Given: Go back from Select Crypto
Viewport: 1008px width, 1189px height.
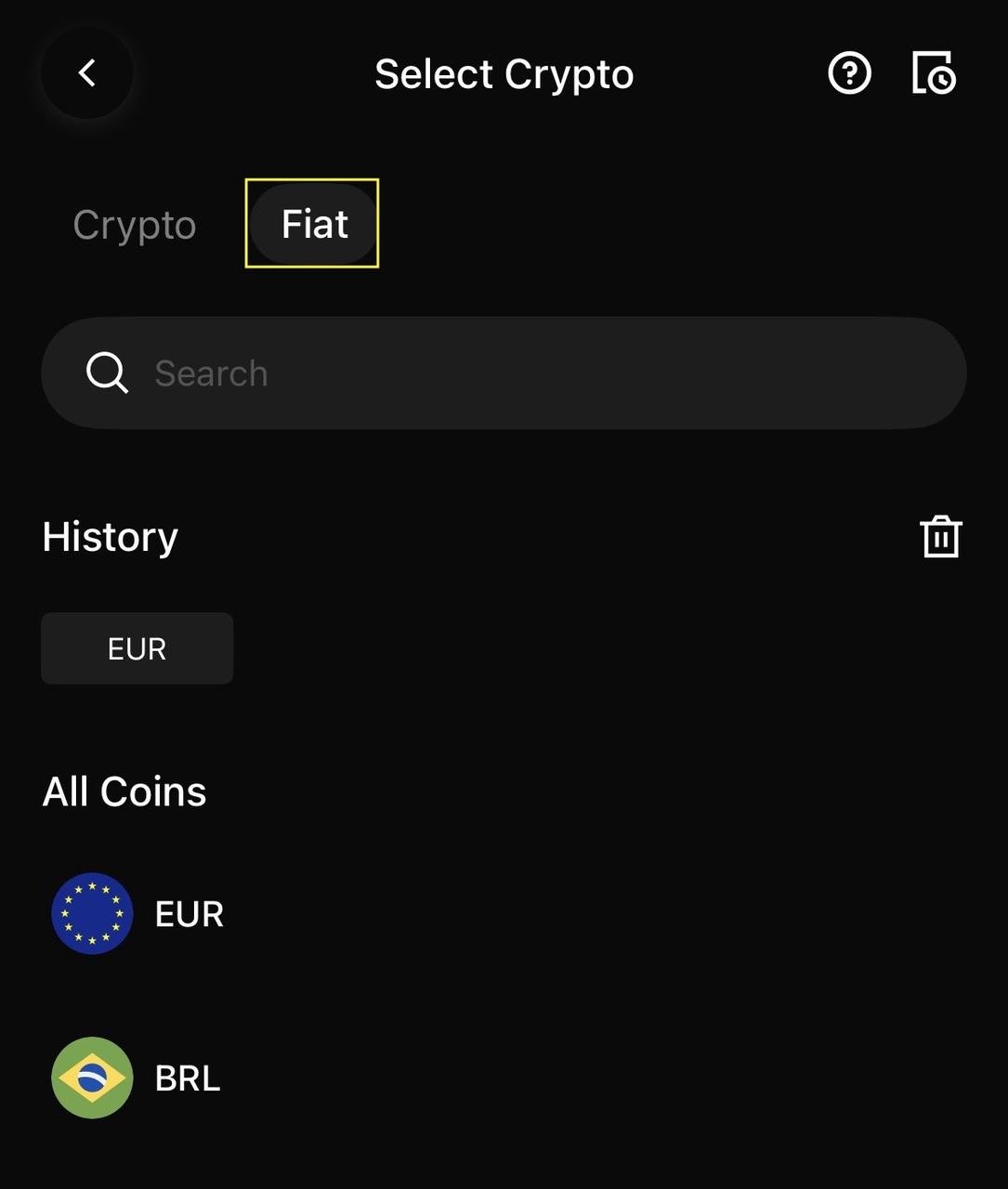Looking at the screenshot, I should point(87,72).
